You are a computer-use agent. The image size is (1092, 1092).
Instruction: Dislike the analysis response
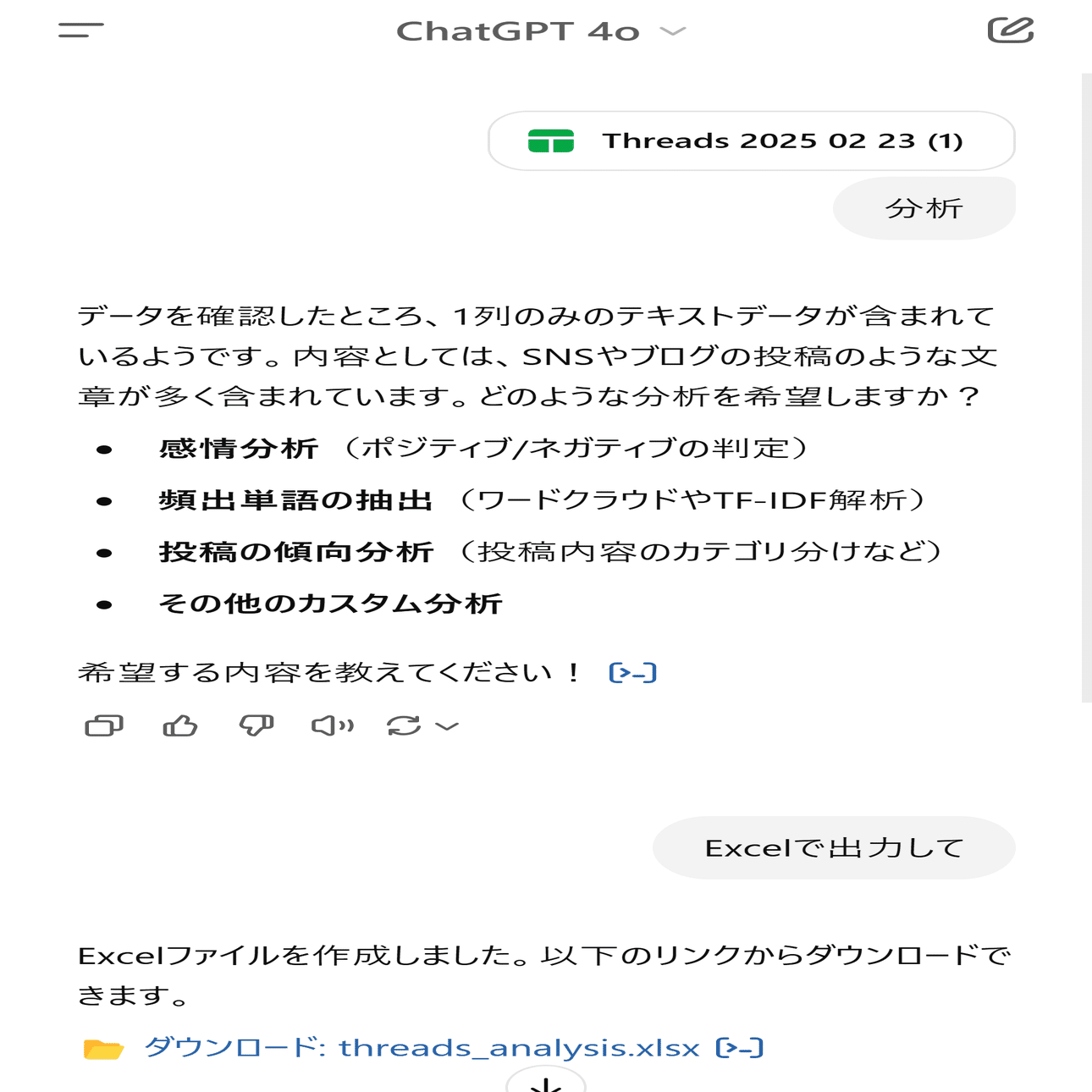click(x=256, y=725)
